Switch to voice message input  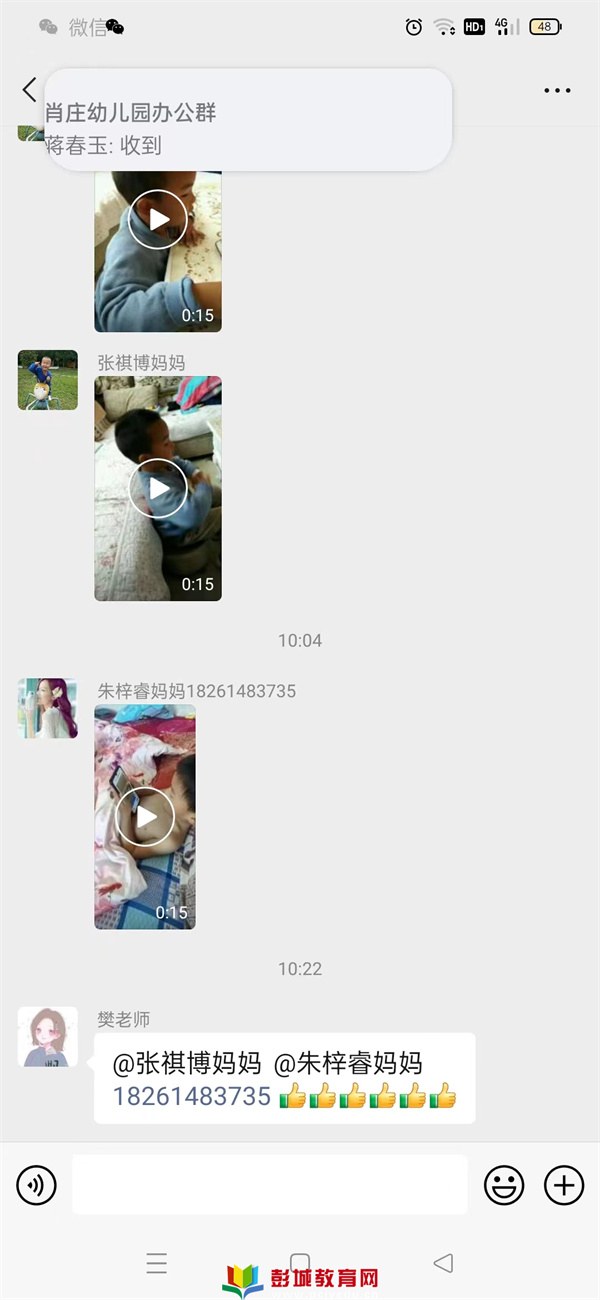[37, 1186]
